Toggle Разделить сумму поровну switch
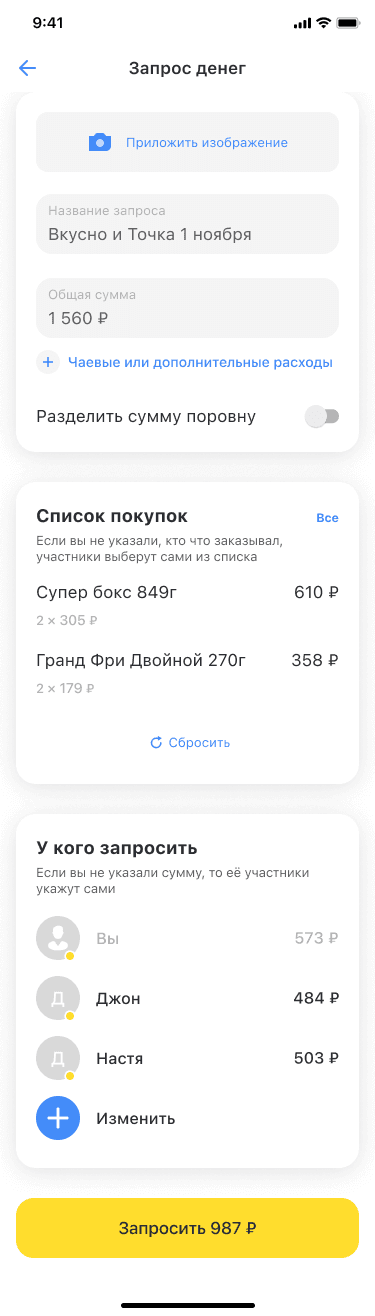This screenshot has height=1316, width=375. (322, 416)
